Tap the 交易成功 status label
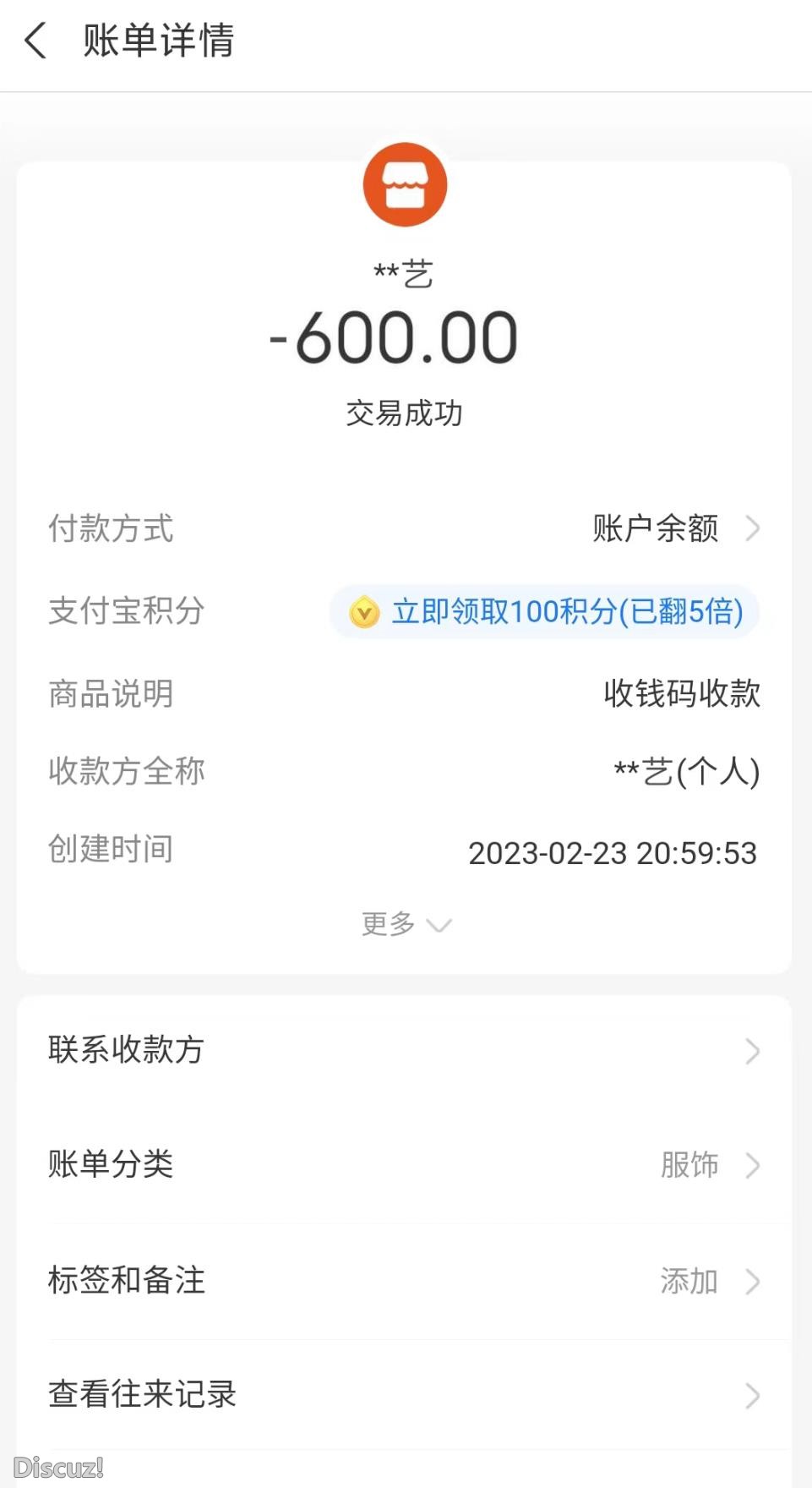This screenshot has width=812, height=1488. click(406, 413)
